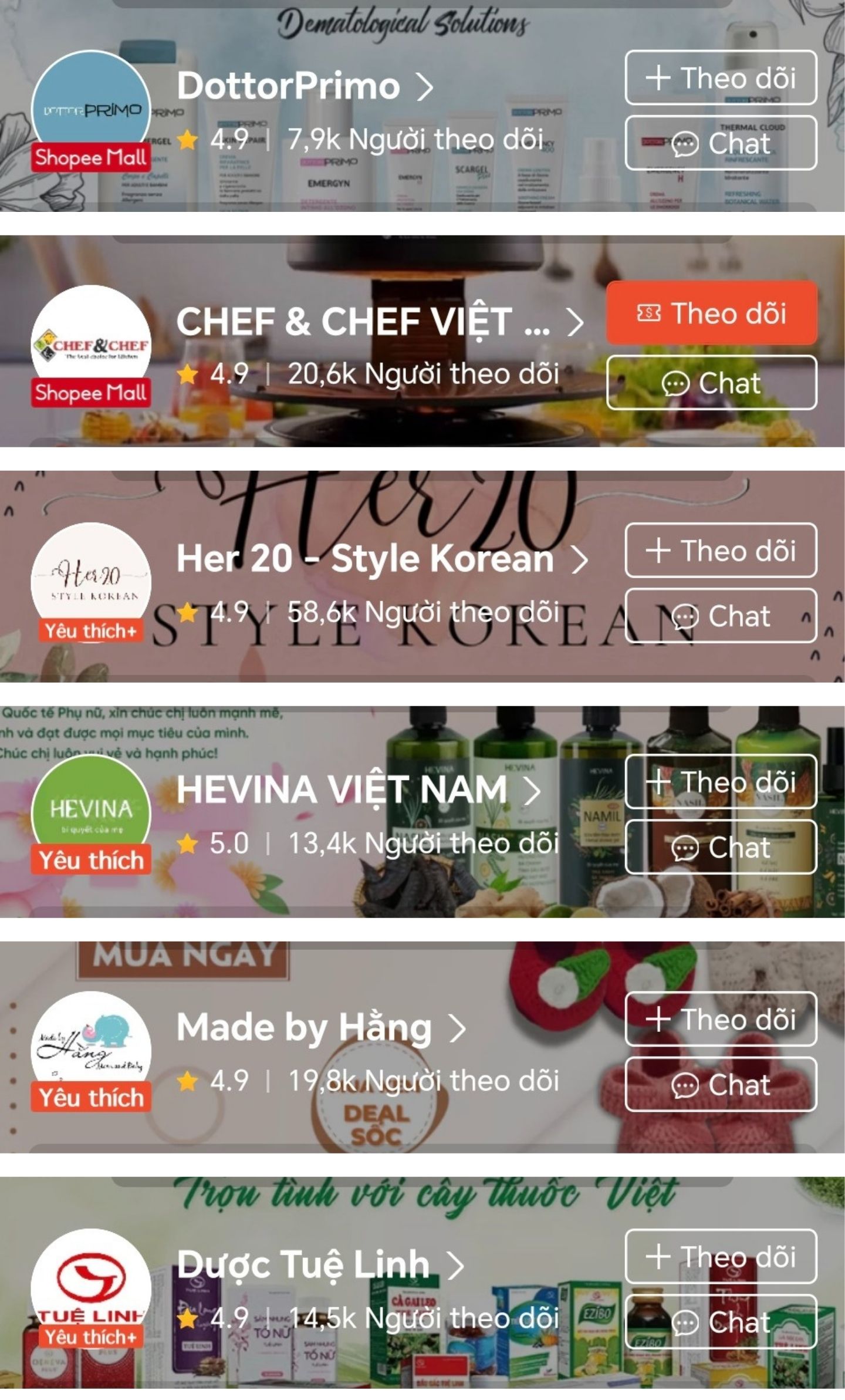Visit the Made by Hằng shop
845x1400 pixels.
[x=320, y=1028]
